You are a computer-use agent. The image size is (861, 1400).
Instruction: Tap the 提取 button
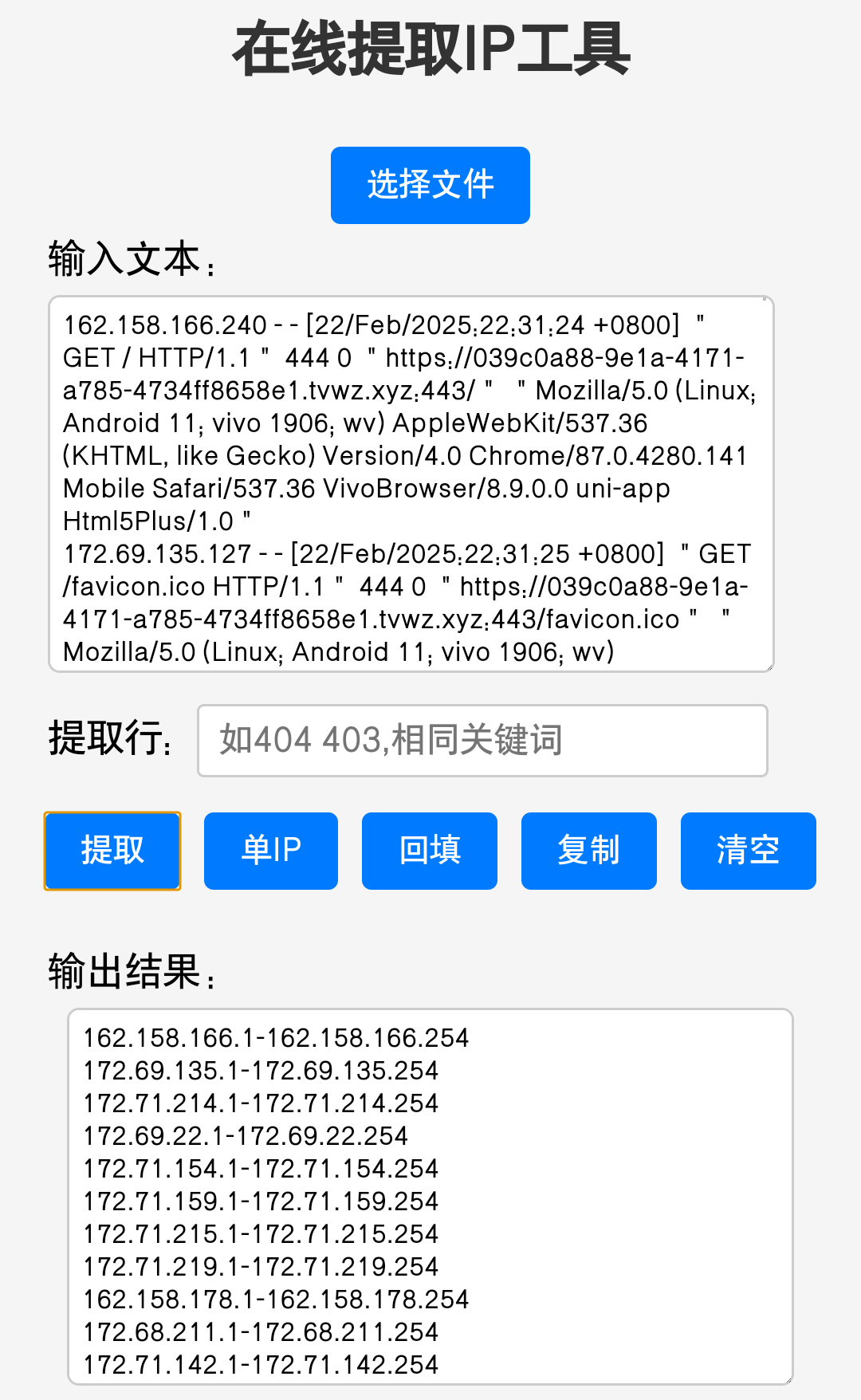coord(112,851)
